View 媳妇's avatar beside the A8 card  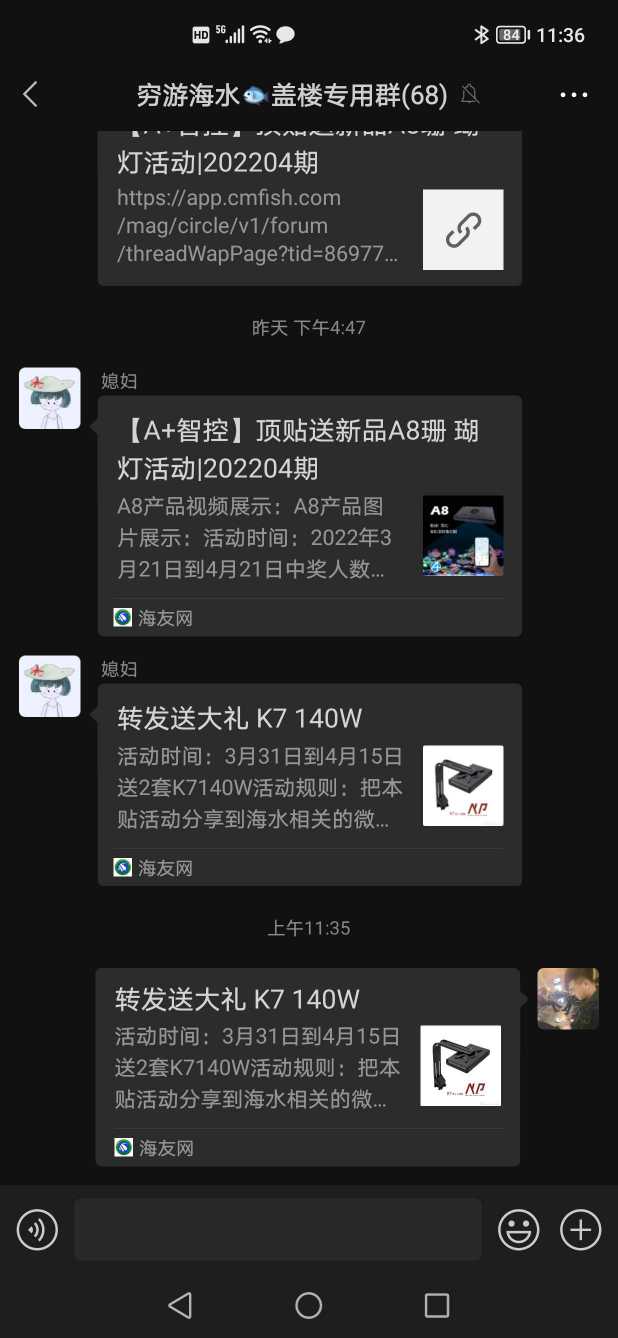tap(50, 398)
